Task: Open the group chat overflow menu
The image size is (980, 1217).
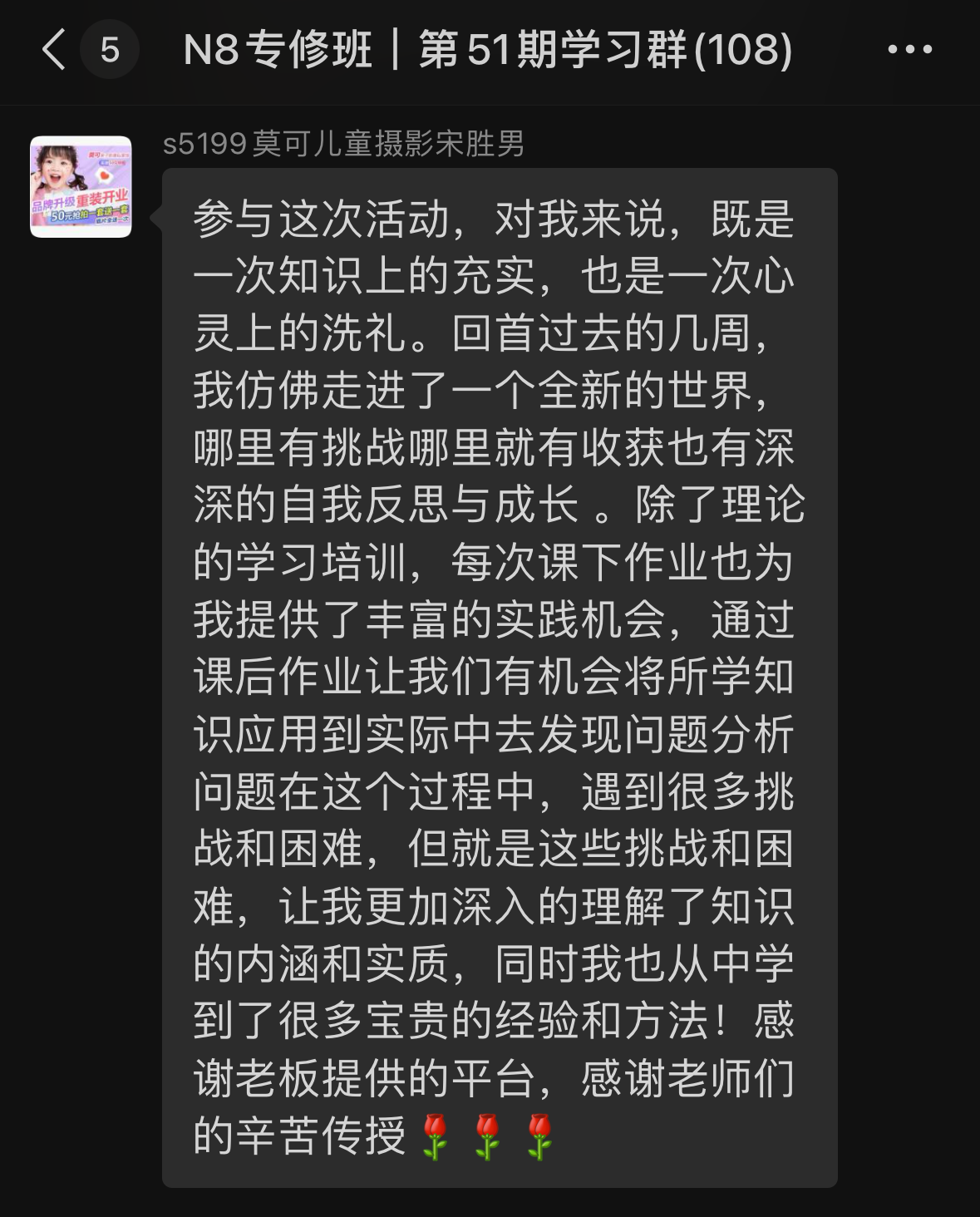Action: [x=909, y=50]
